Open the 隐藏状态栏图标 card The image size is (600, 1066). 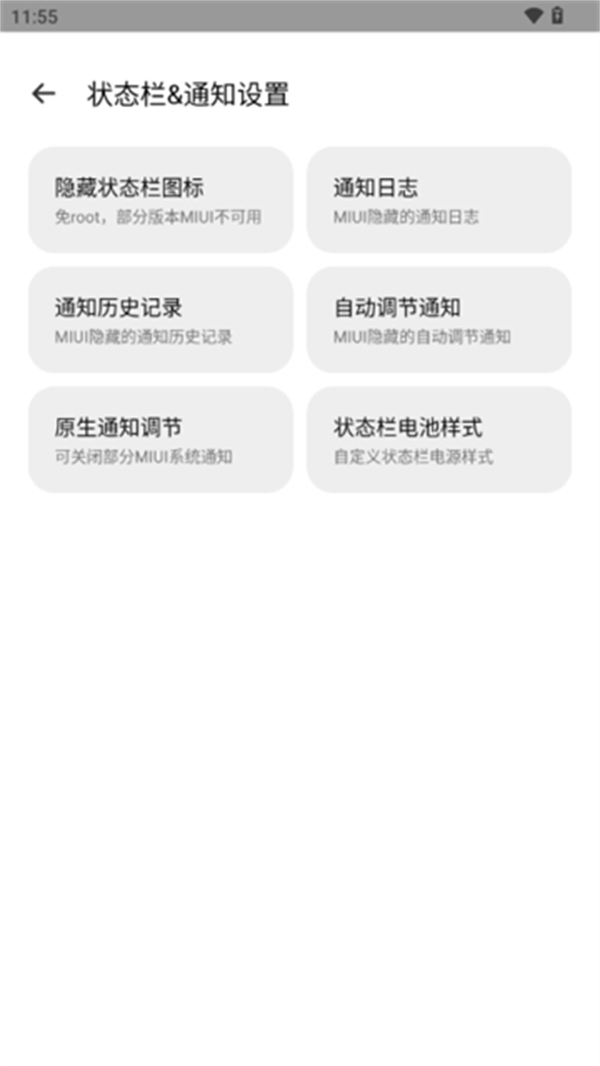pyautogui.click(x=160, y=200)
